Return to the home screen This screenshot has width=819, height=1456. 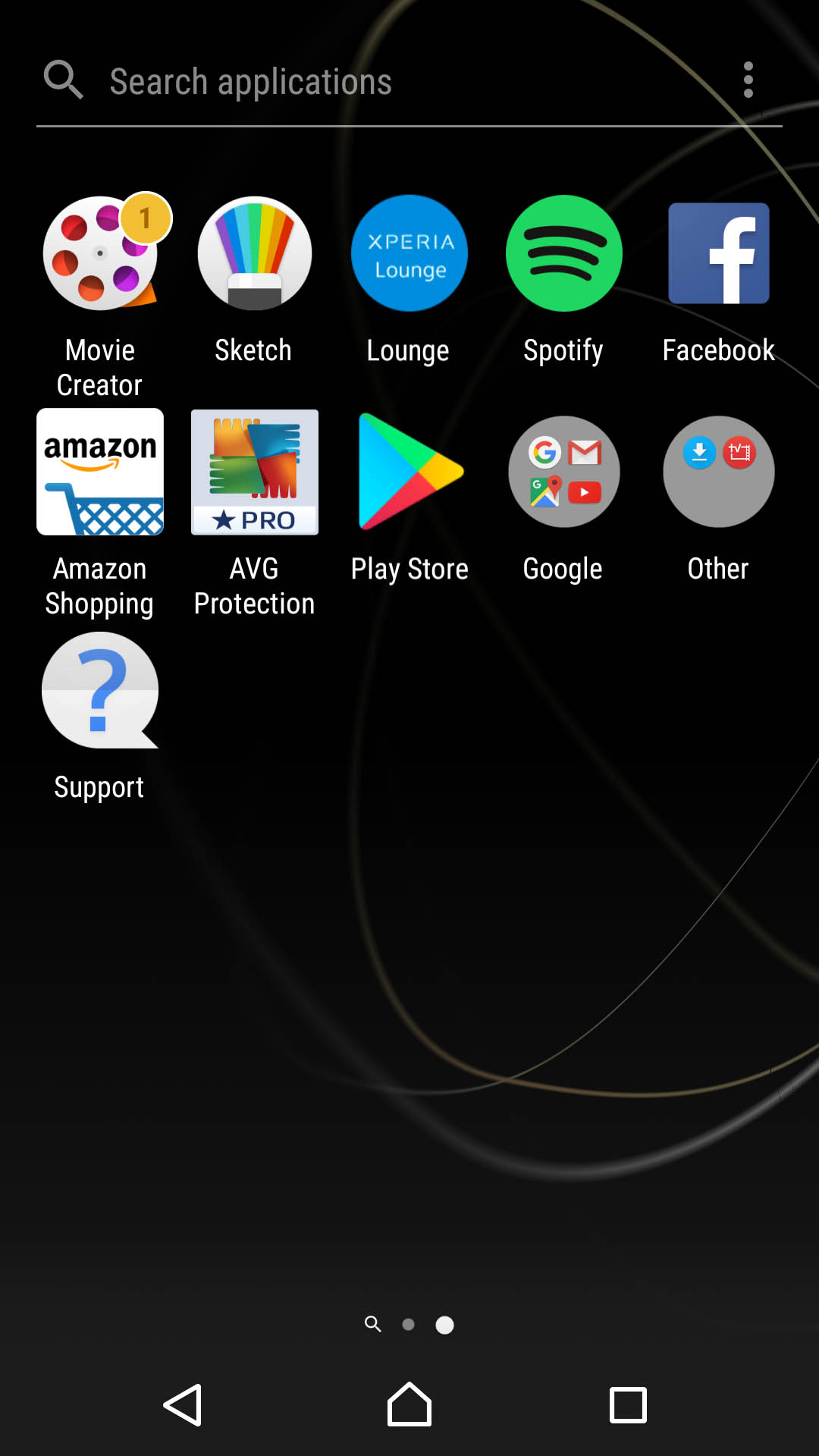409,1404
